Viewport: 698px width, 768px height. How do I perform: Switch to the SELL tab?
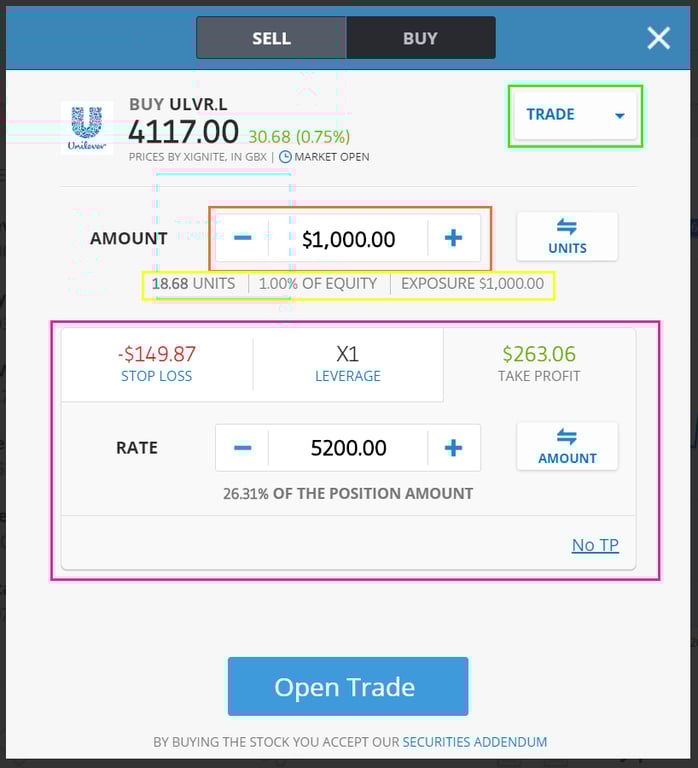tap(271, 38)
